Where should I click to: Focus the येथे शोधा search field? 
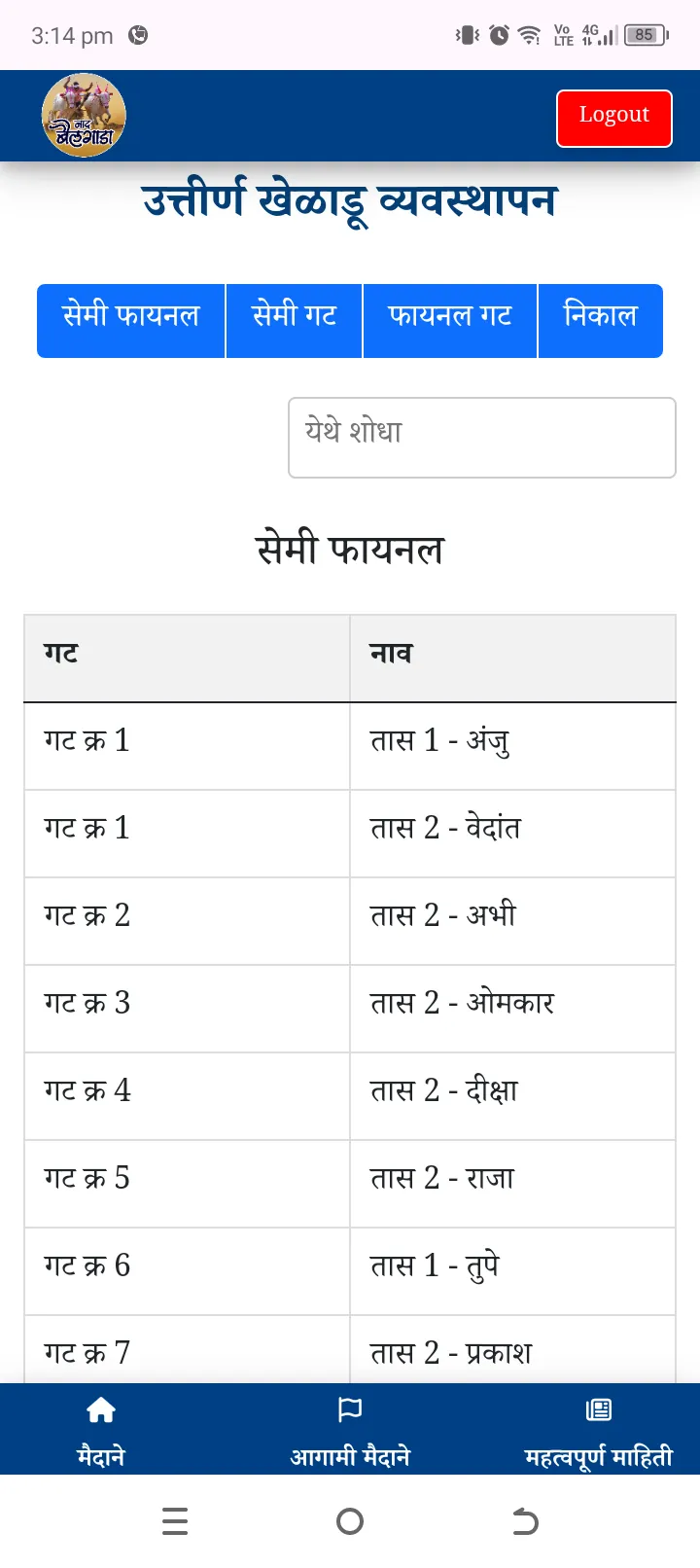point(481,437)
